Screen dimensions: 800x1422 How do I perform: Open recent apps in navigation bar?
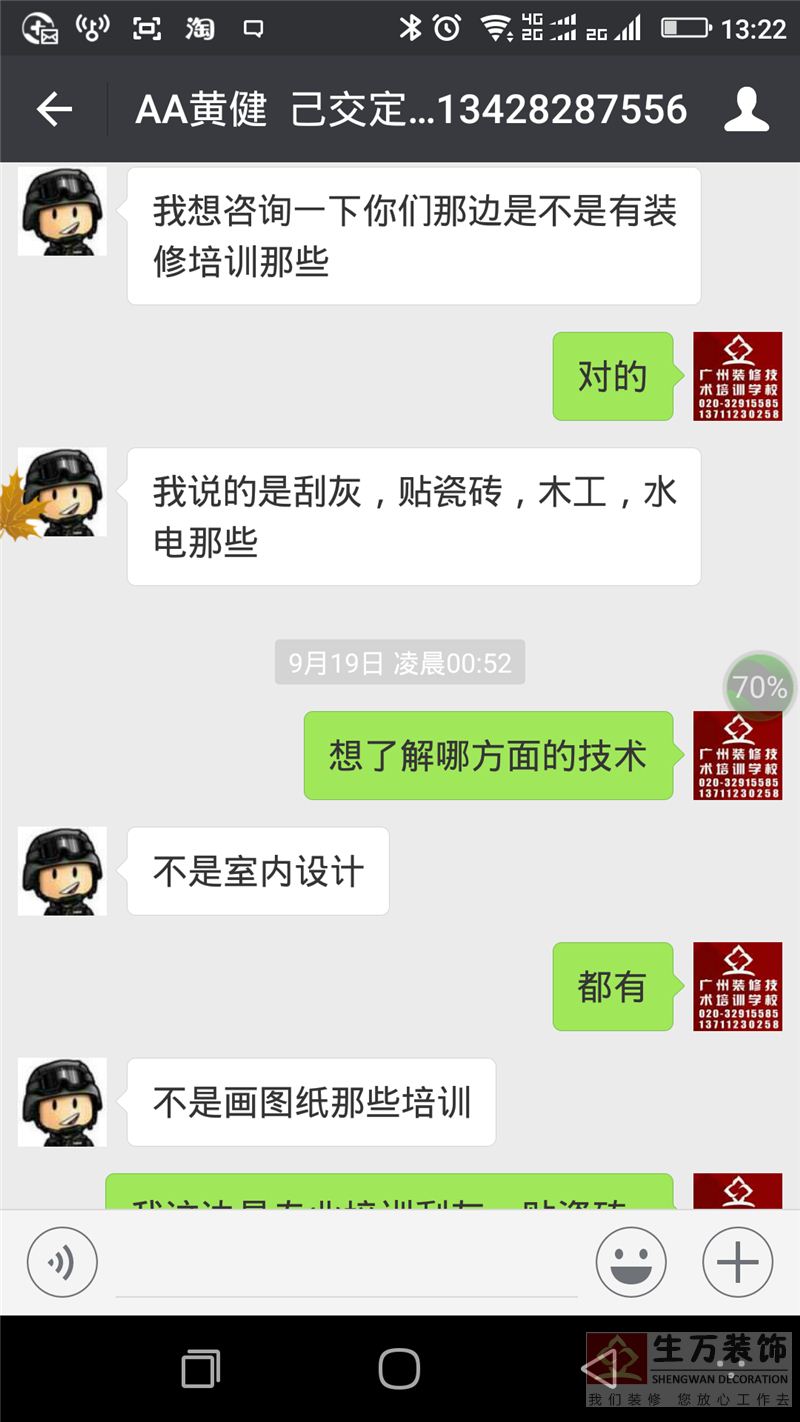point(200,1368)
